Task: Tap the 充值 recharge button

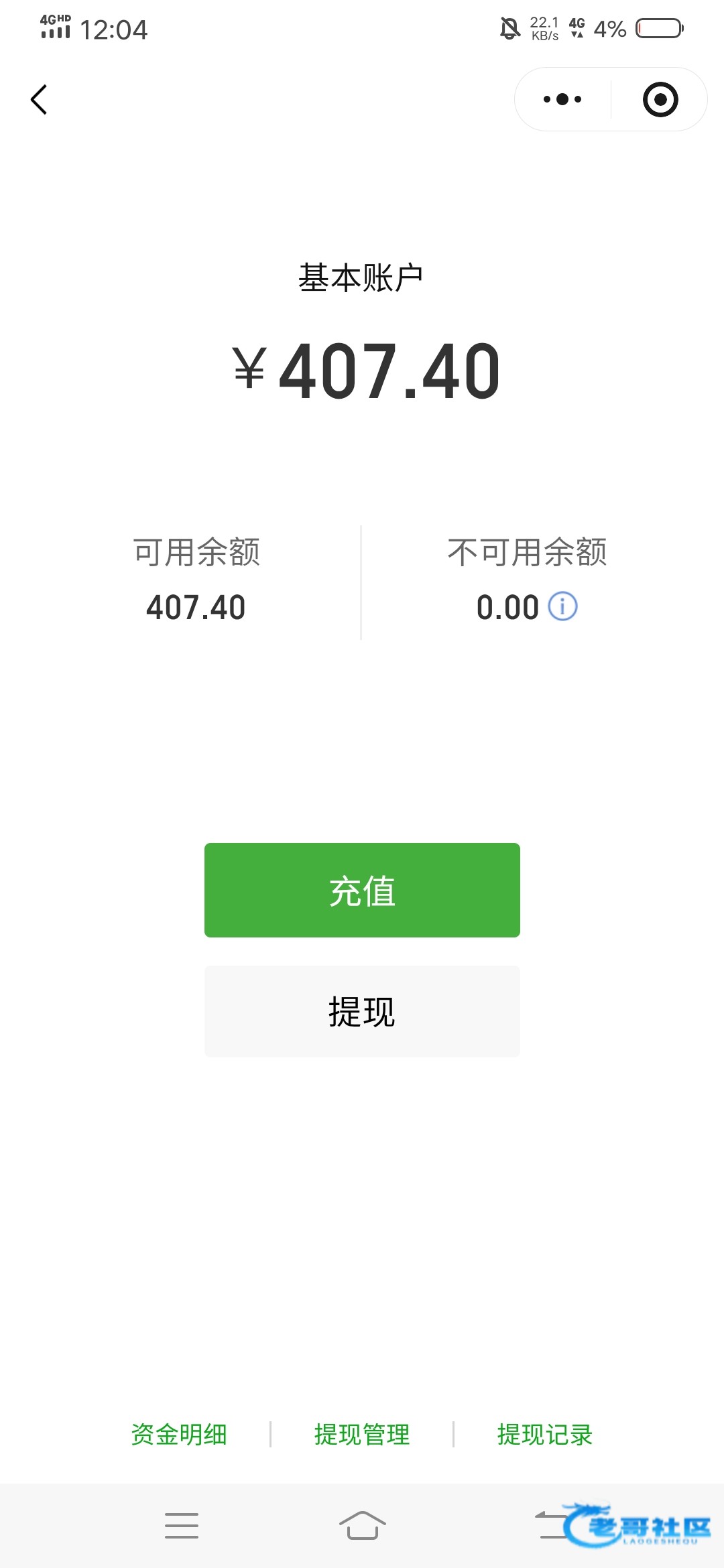Action: 362,890
